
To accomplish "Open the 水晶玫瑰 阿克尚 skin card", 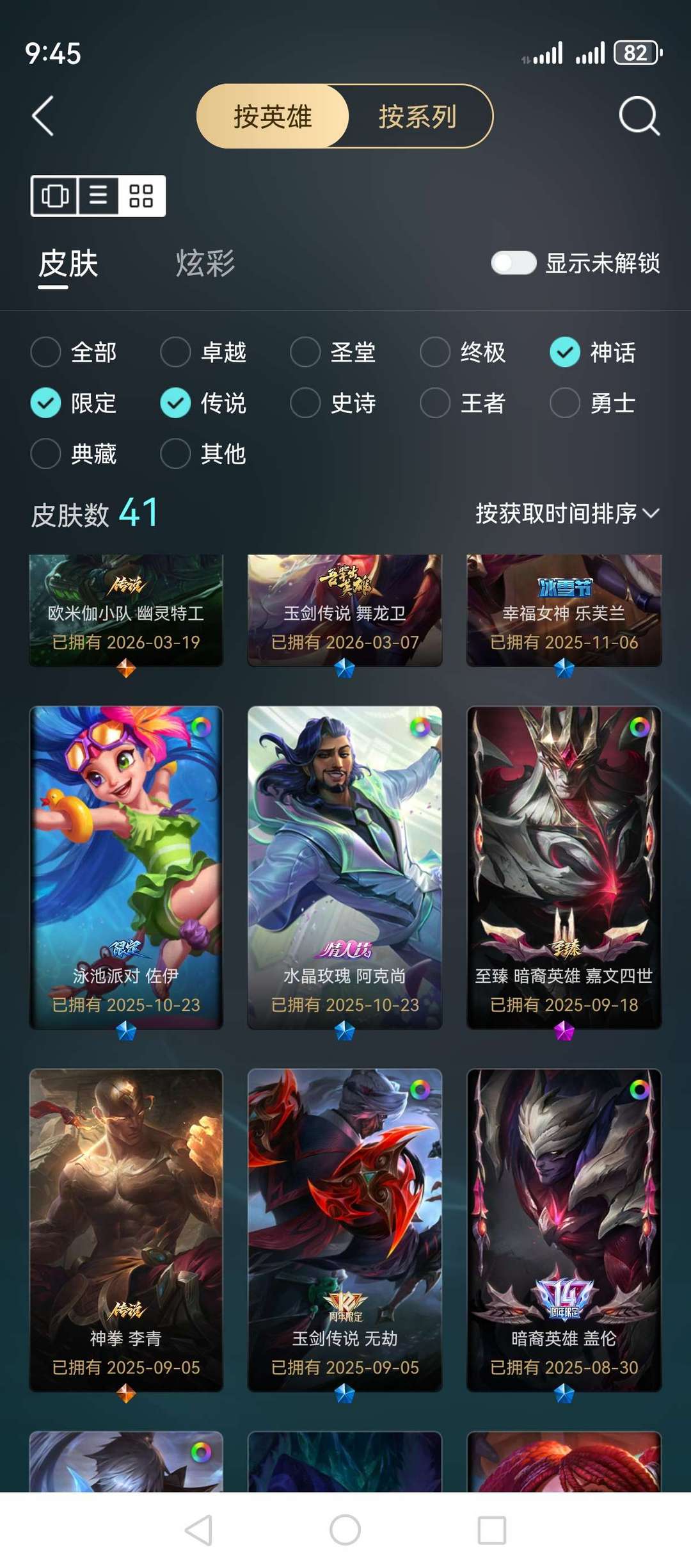I will (345, 868).
